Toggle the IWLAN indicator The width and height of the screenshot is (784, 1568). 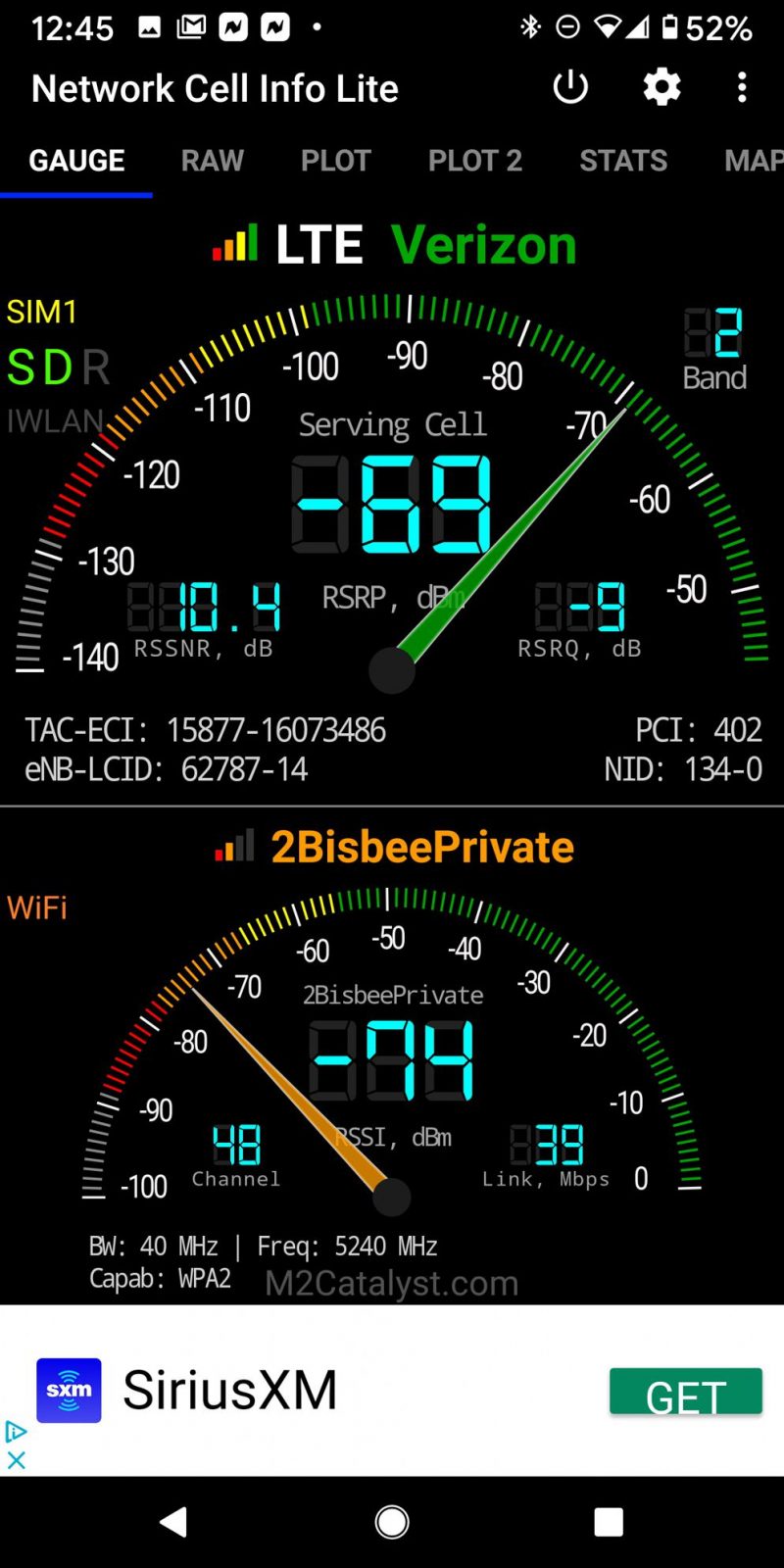55,420
